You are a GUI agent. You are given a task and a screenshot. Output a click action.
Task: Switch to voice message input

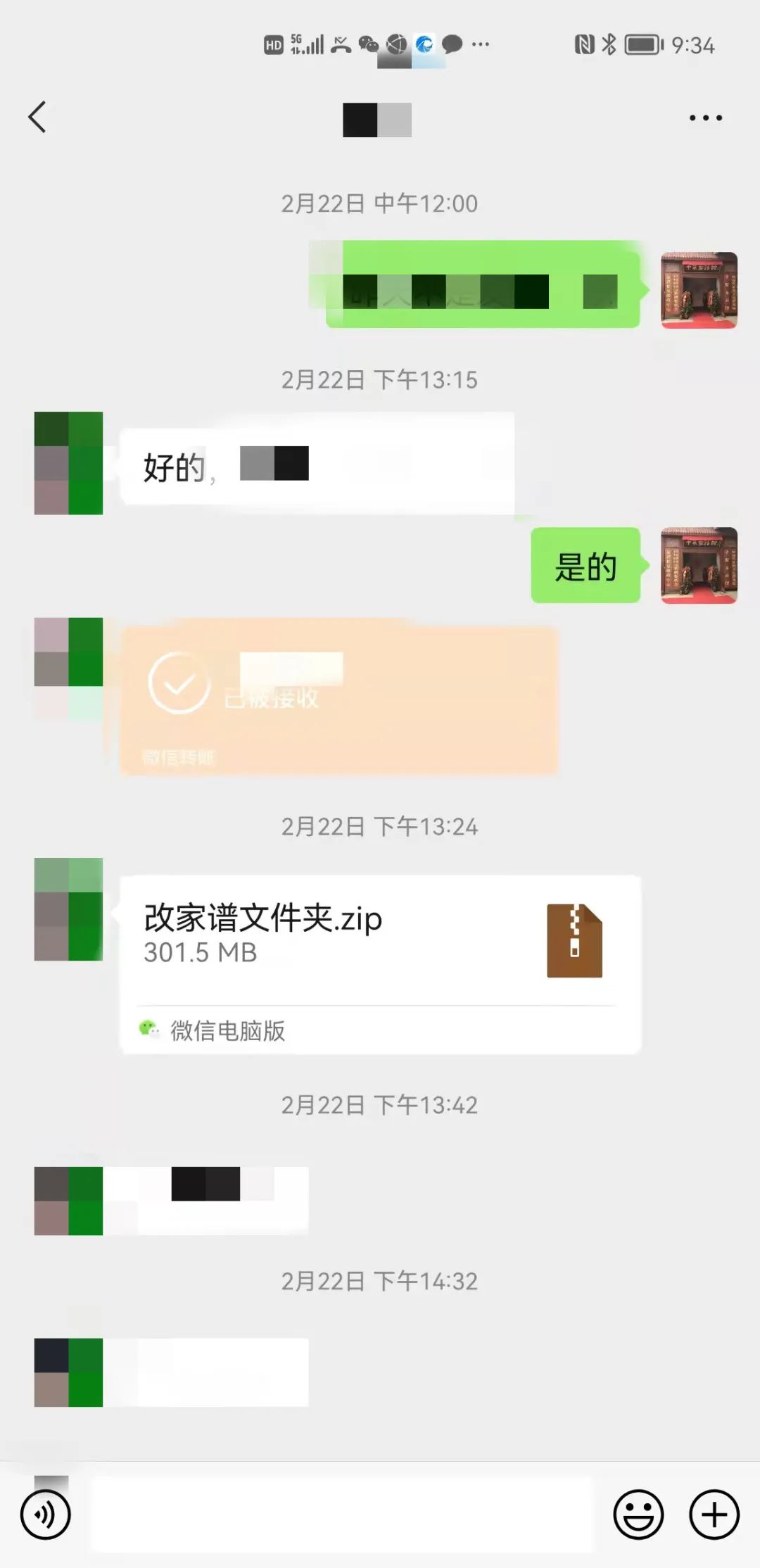point(46,1514)
